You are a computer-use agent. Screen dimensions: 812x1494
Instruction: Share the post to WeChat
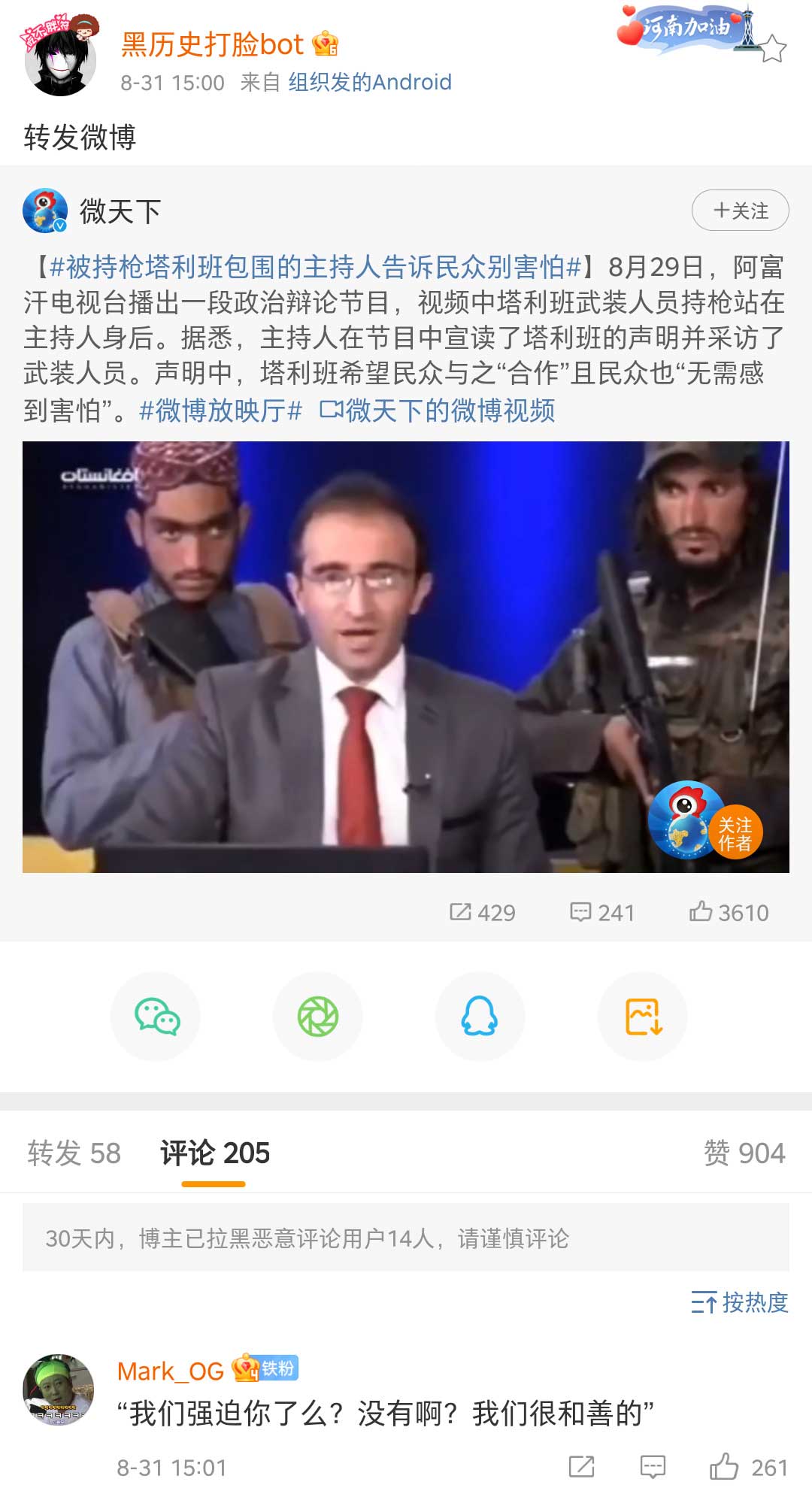(x=156, y=1017)
